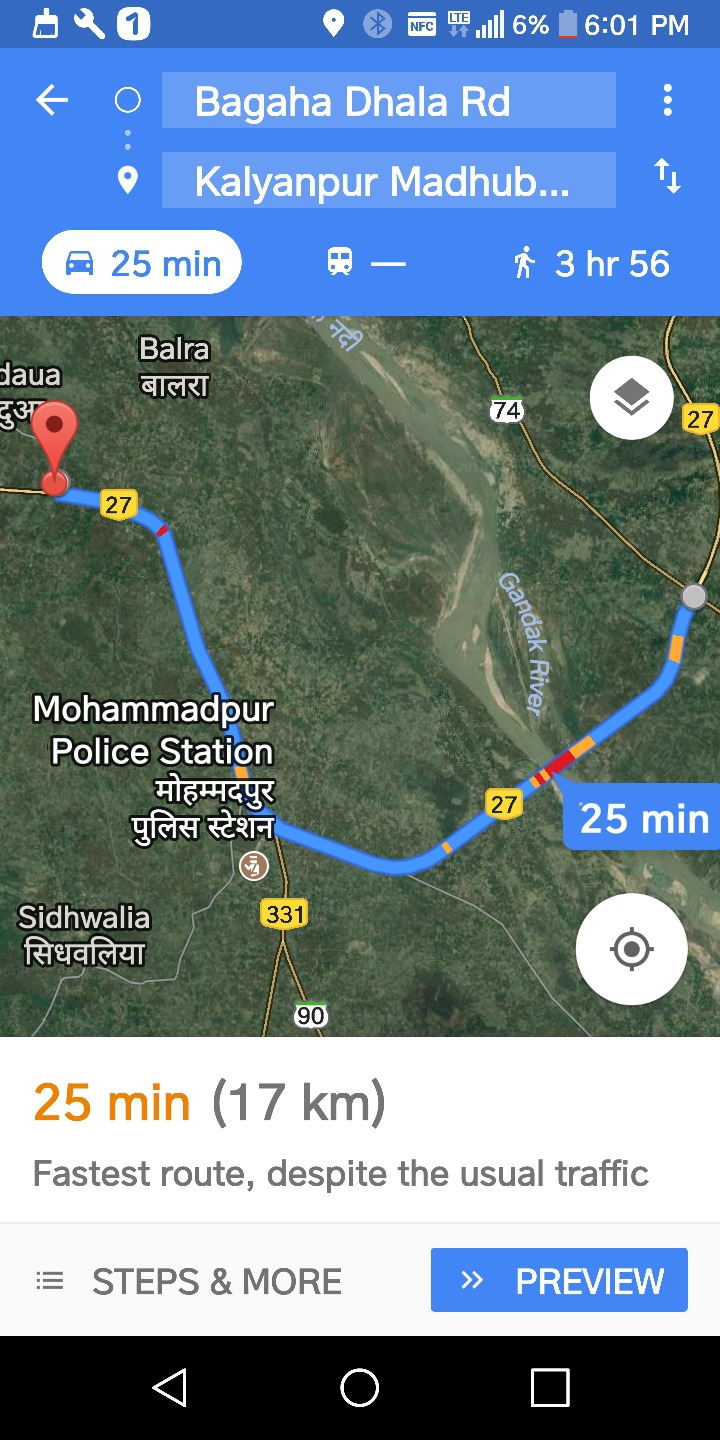Go to the Android home screen
Image resolution: width=720 pixels, height=1440 pixels.
[x=360, y=1388]
